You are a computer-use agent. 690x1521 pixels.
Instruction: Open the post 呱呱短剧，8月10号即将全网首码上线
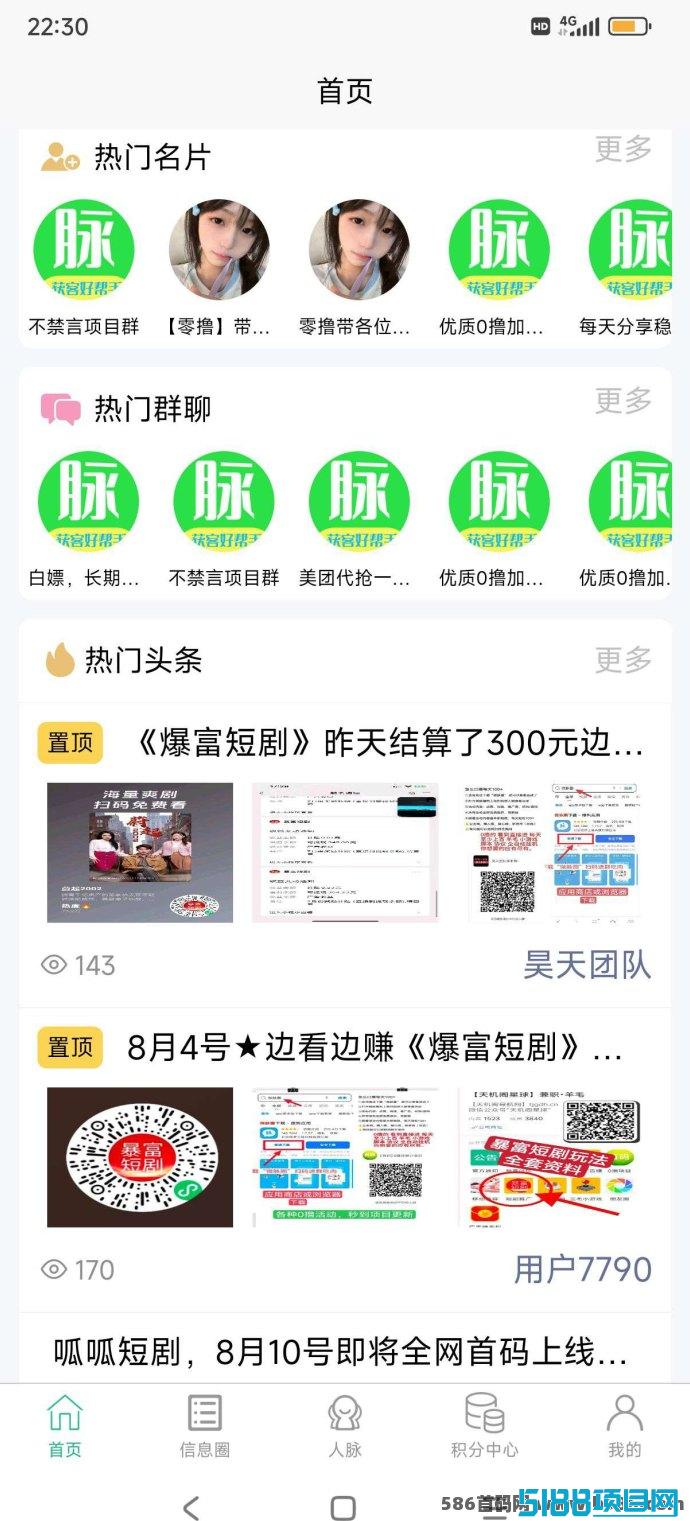[340, 1352]
